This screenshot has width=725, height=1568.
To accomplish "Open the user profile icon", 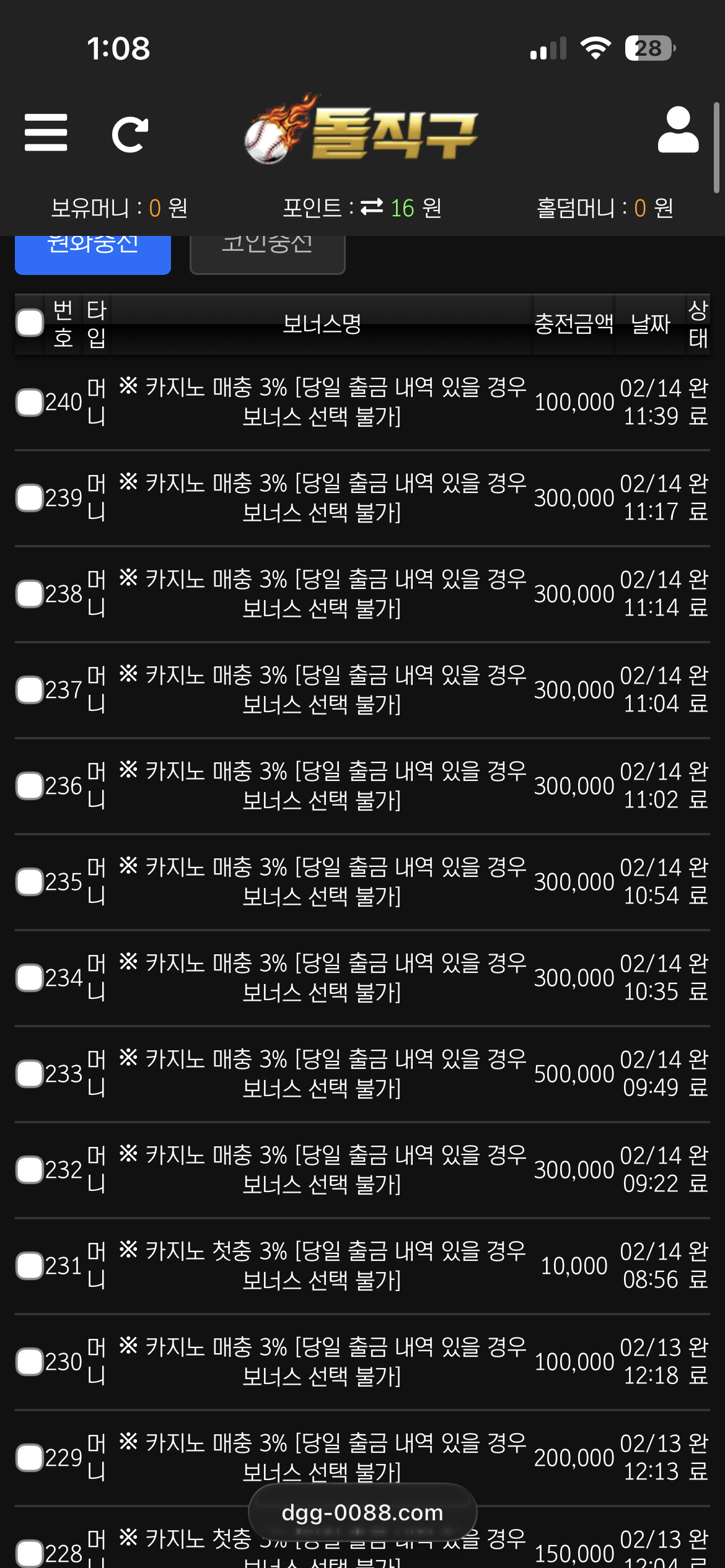I will (678, 130).
